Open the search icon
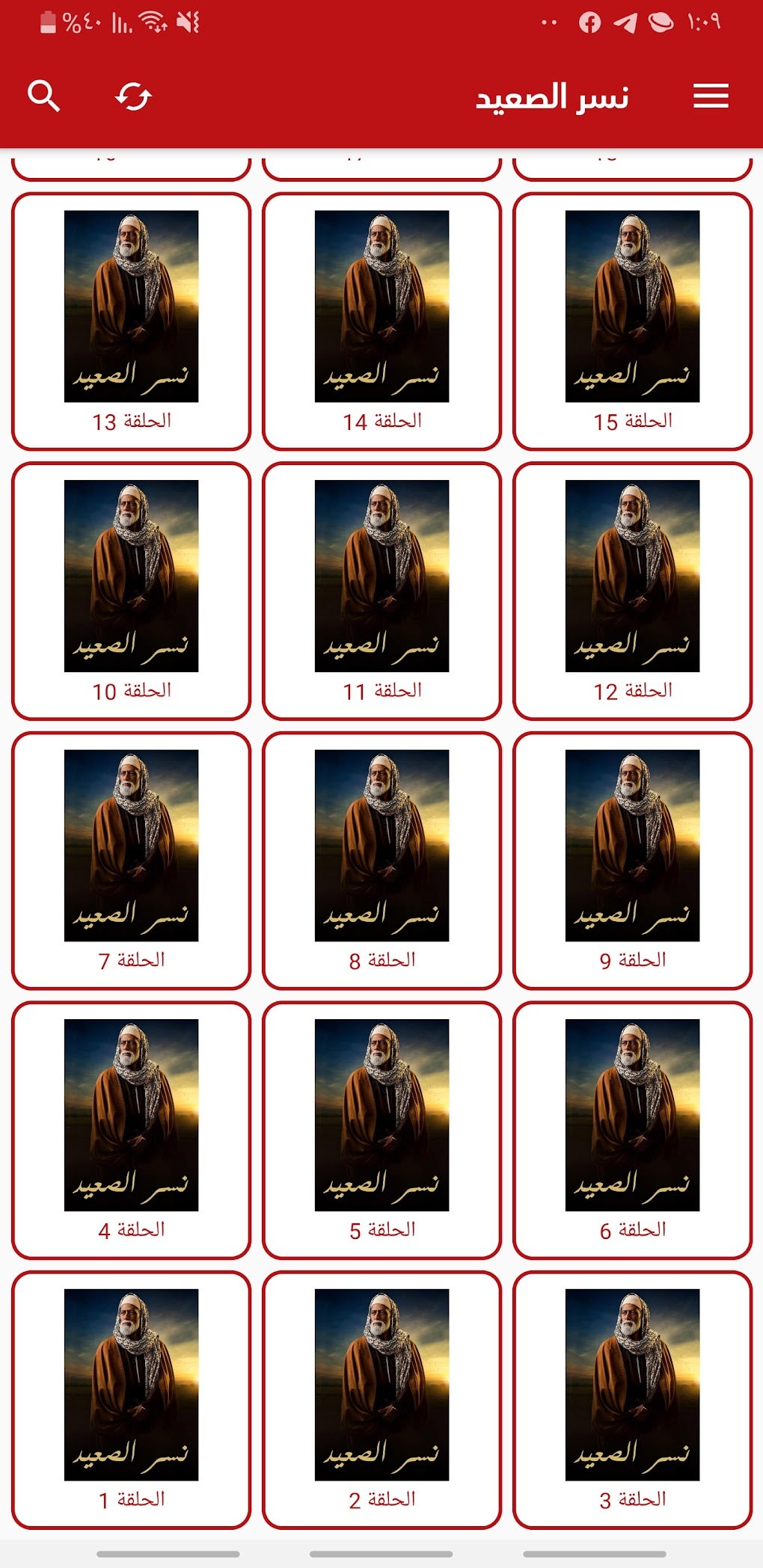 tap(43, 96)
